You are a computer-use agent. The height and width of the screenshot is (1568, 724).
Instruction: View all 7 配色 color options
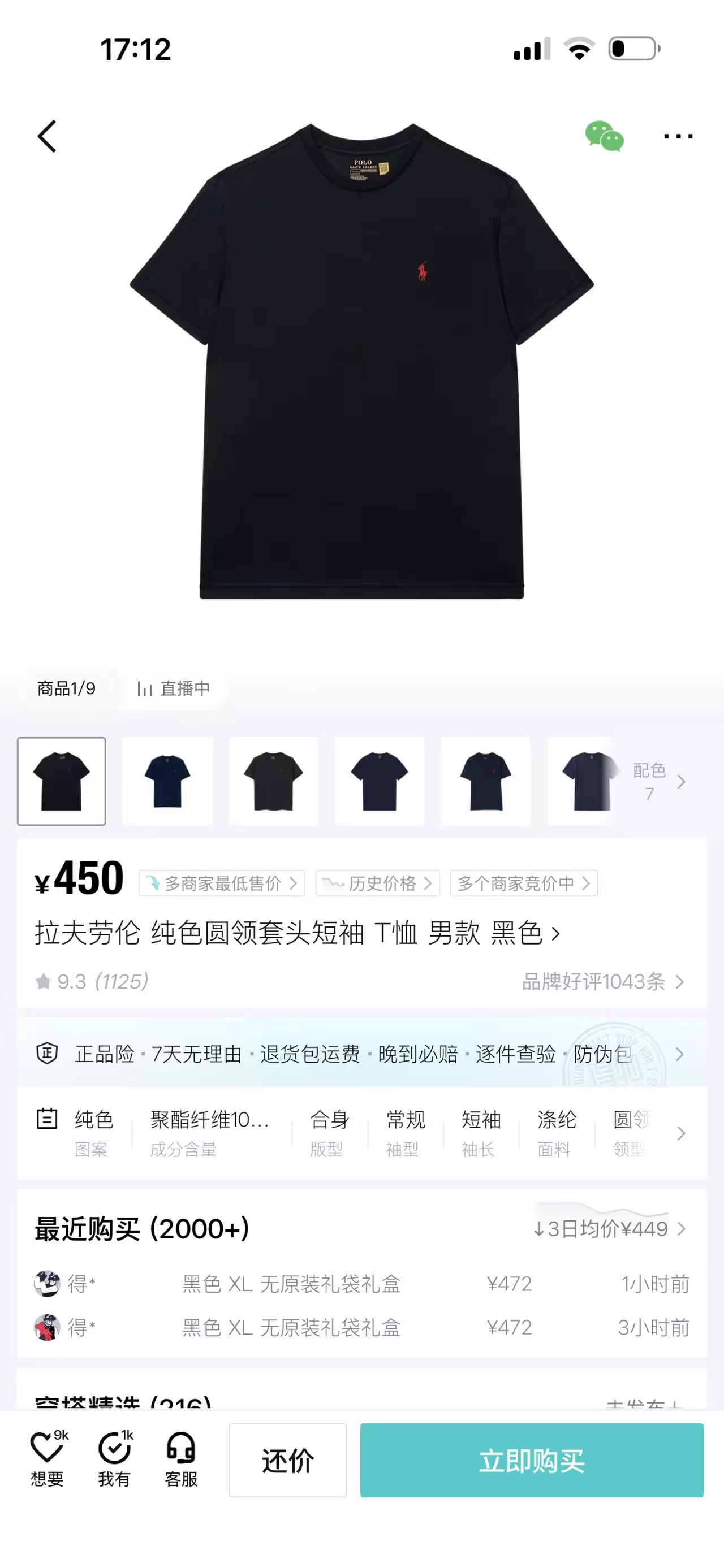click(x=660, y=781)
